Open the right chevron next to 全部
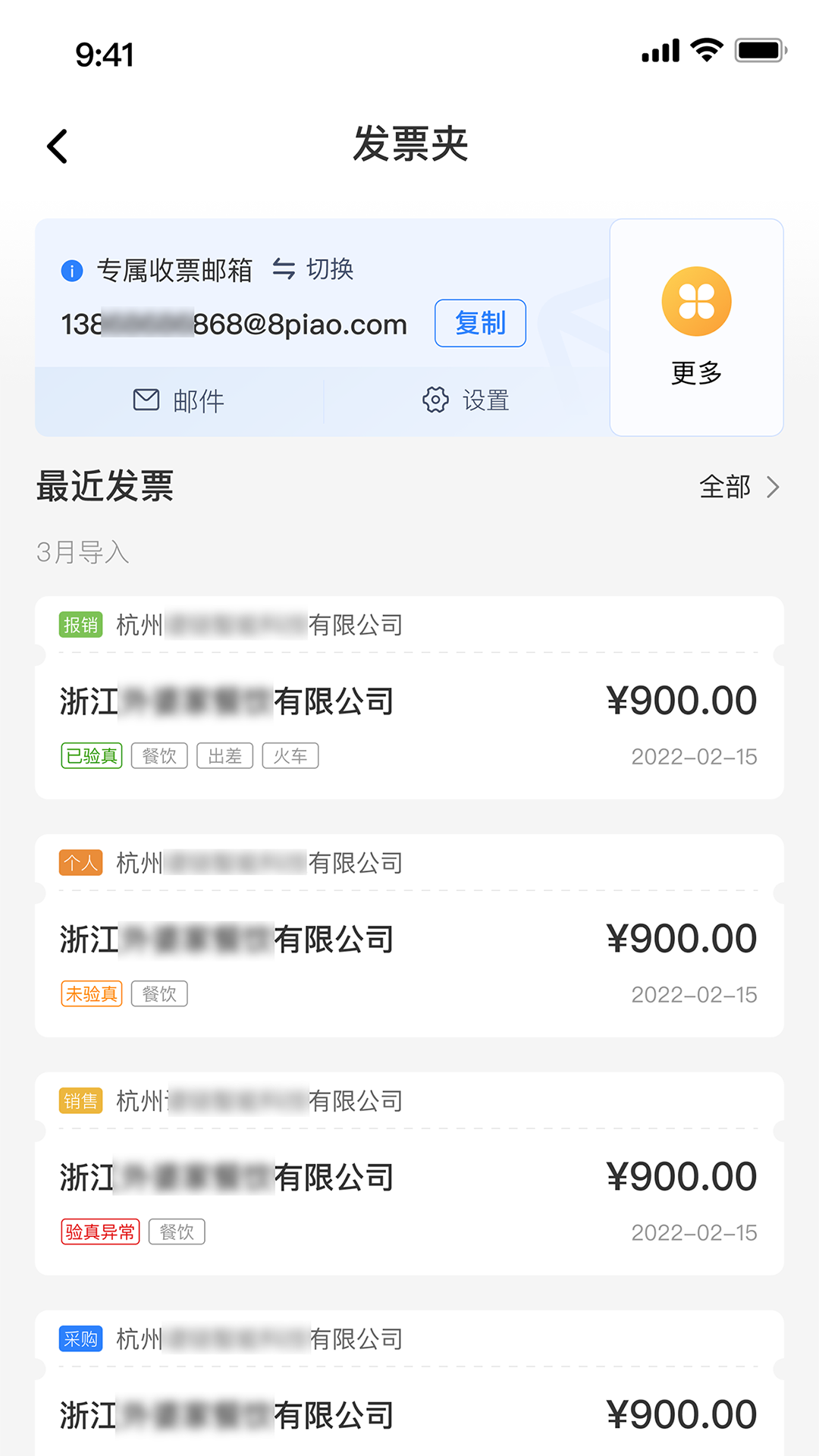 click(772, 487)
